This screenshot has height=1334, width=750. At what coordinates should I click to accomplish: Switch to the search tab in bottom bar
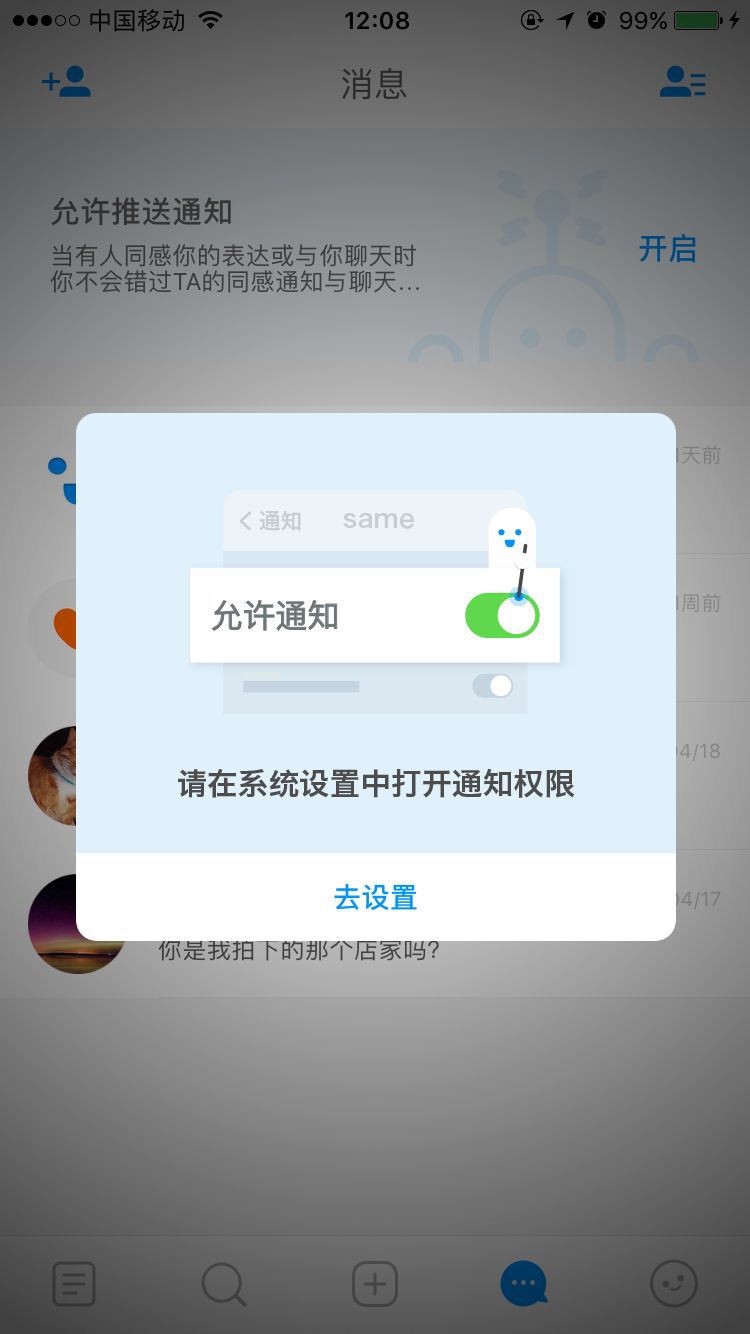224,1283
